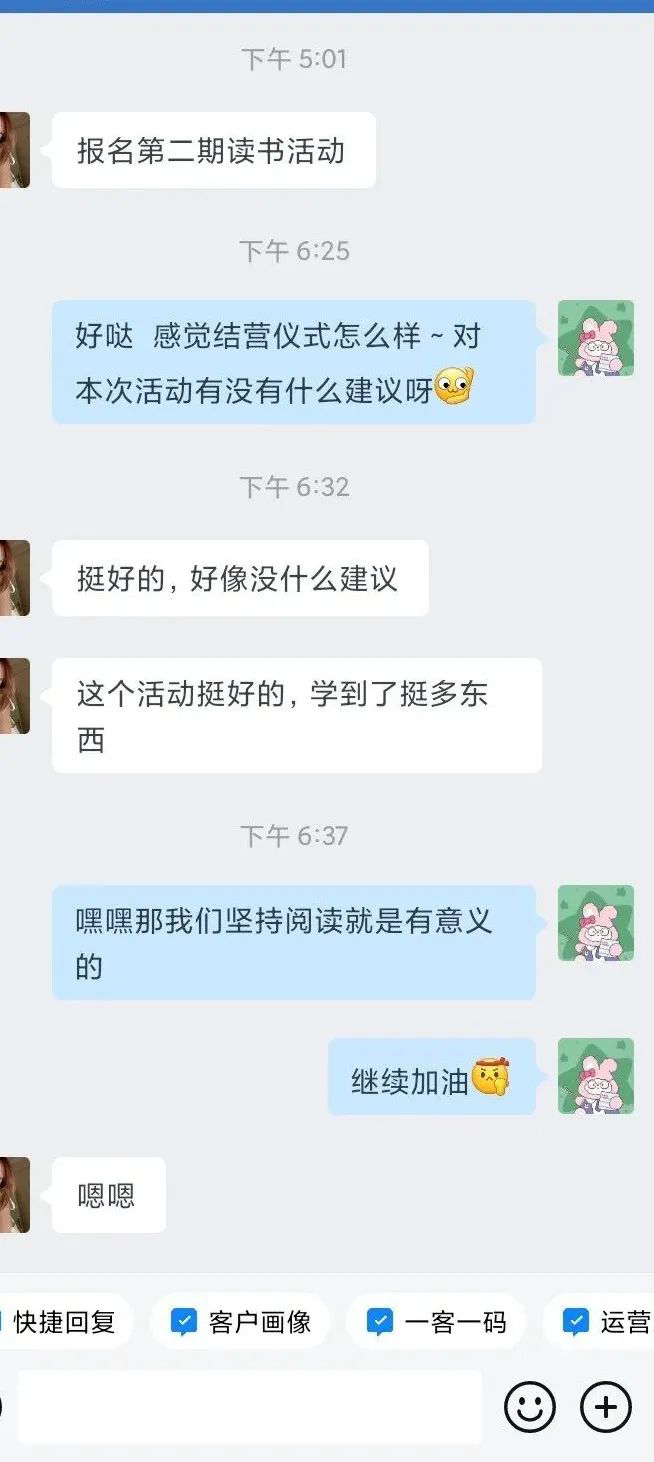Open the emoji picker
The width and height of the screenshot is (654, 1462).
point(529,1407)
